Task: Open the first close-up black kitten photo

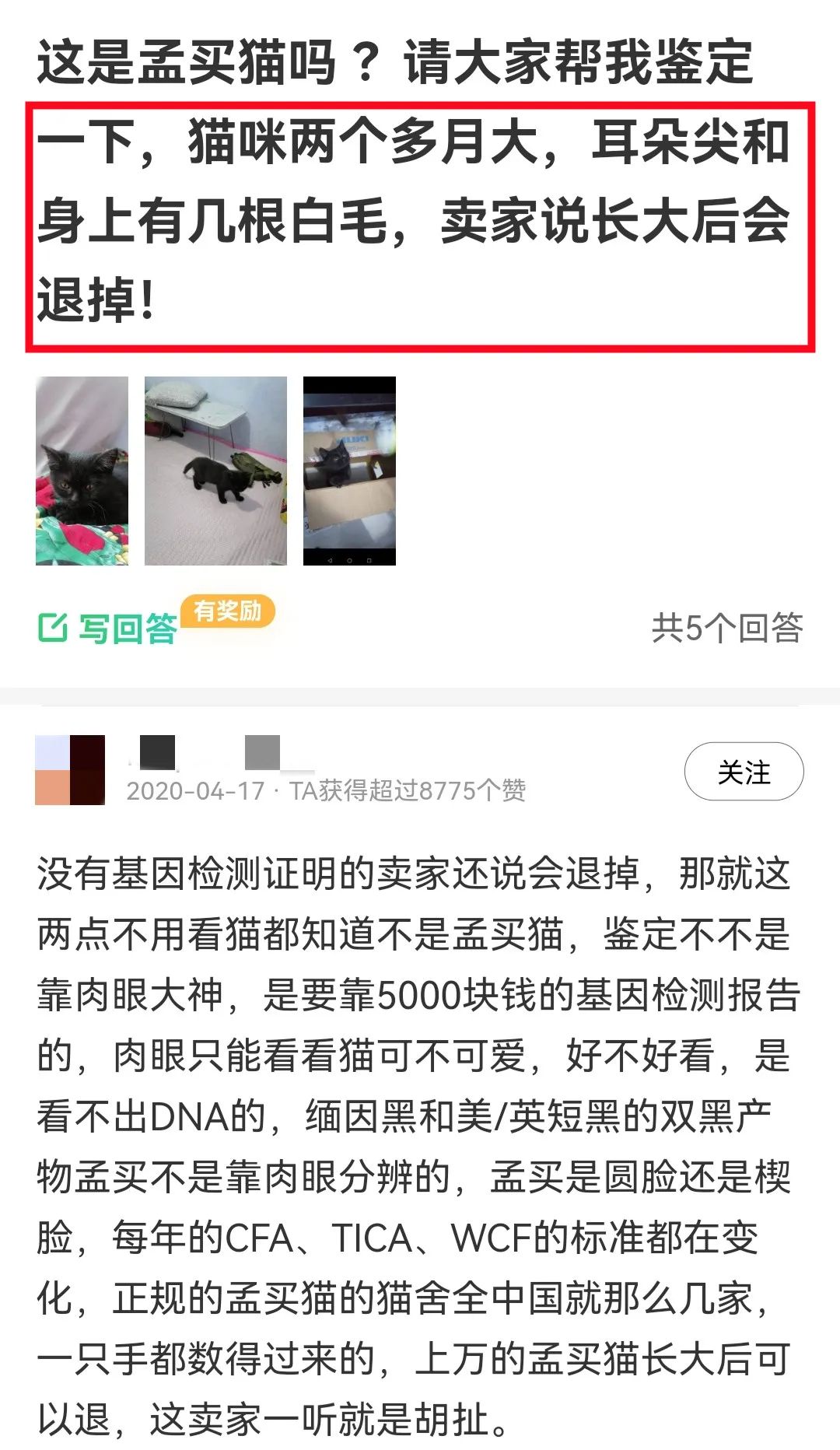Action: click(x=82, y=471)
